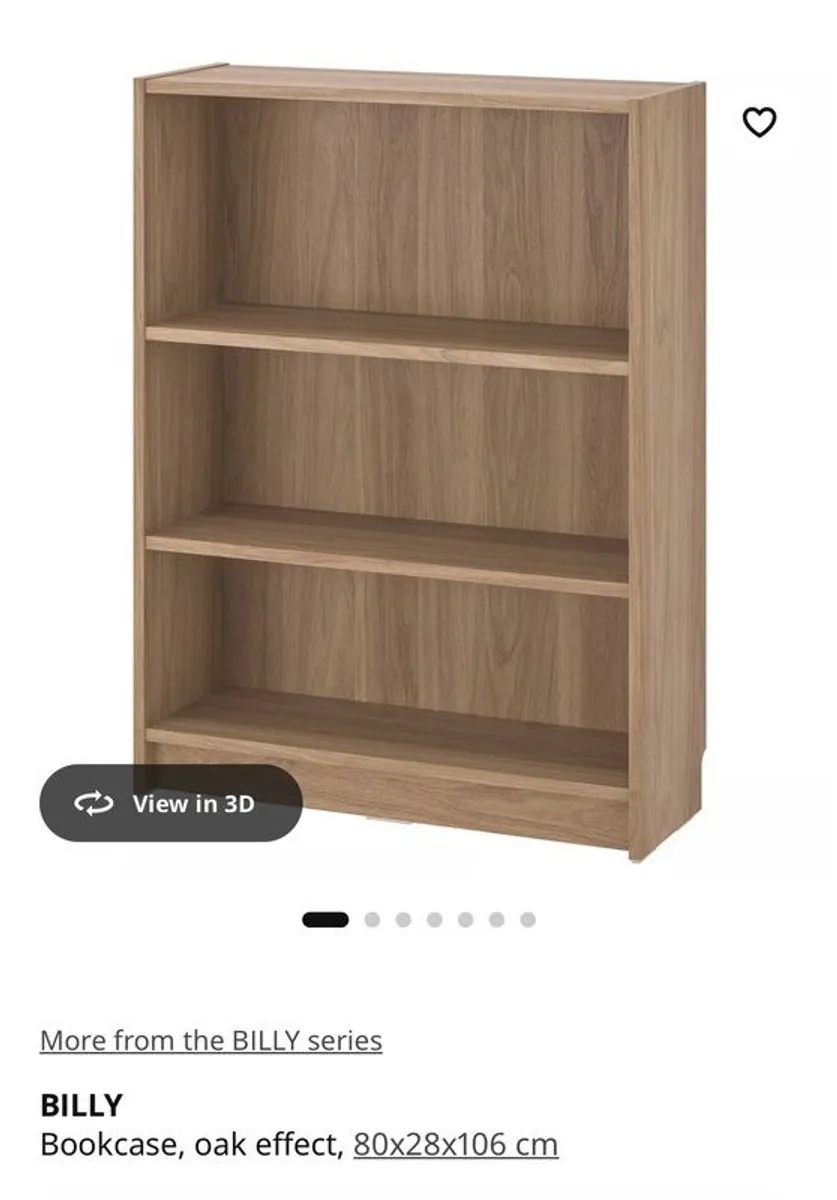This screenshot has width=837, height=1200.
Task: Open More from the BILLY series
Action: [210, 1040]
